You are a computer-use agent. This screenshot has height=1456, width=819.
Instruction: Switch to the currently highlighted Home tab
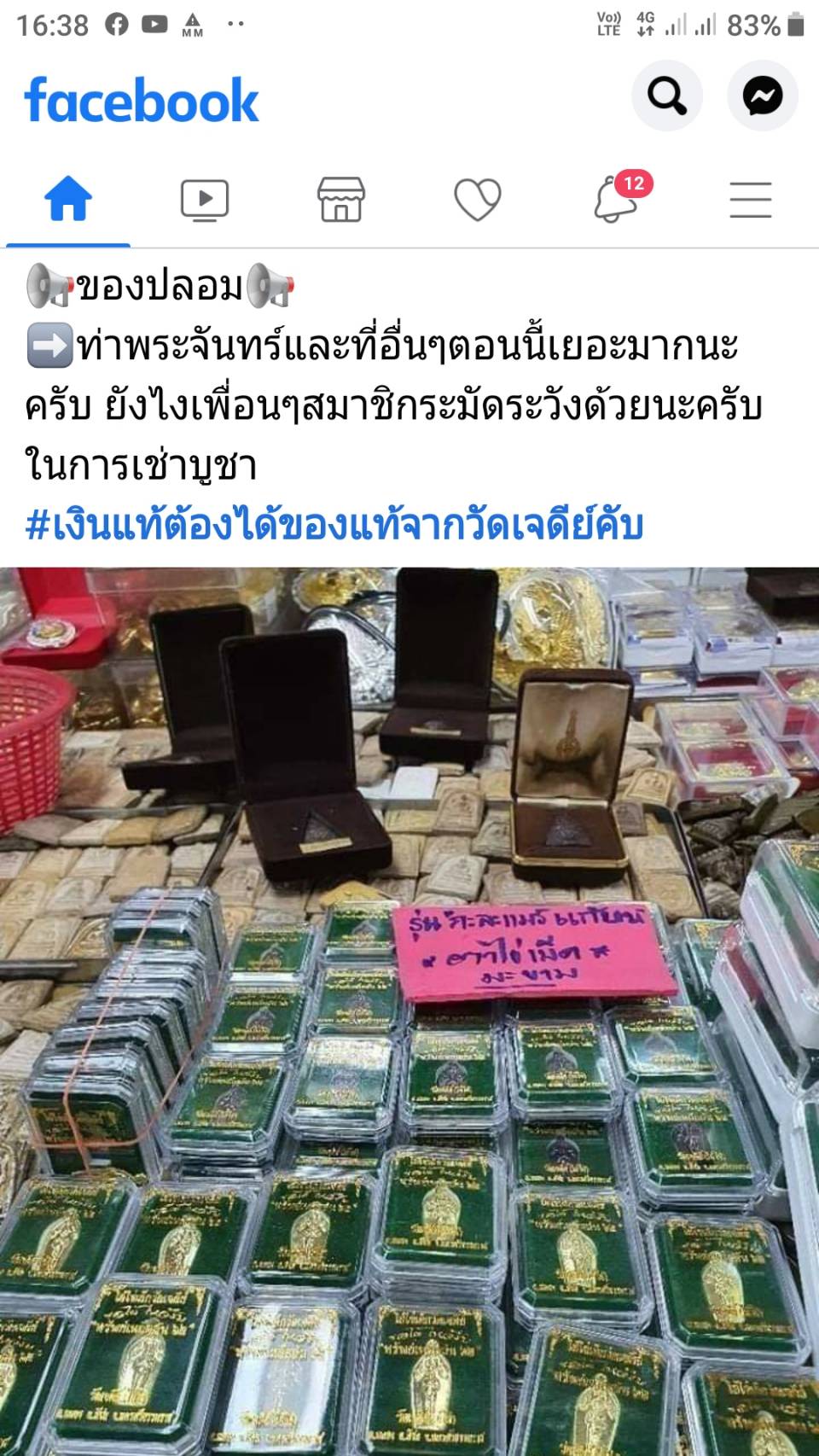[x=70, y=197]
